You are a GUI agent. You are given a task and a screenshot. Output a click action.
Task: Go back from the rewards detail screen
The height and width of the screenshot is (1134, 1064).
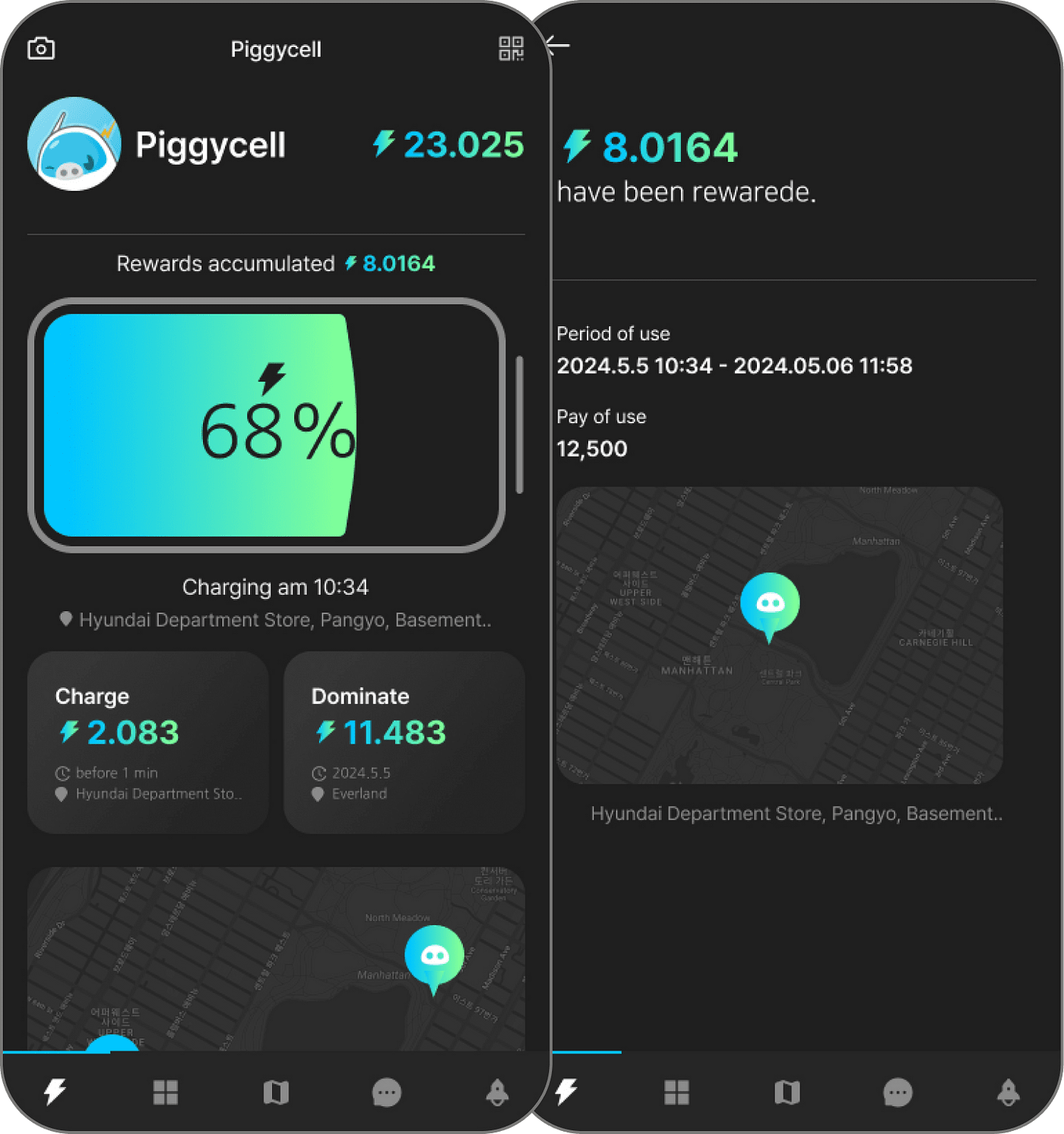(558, 46)
